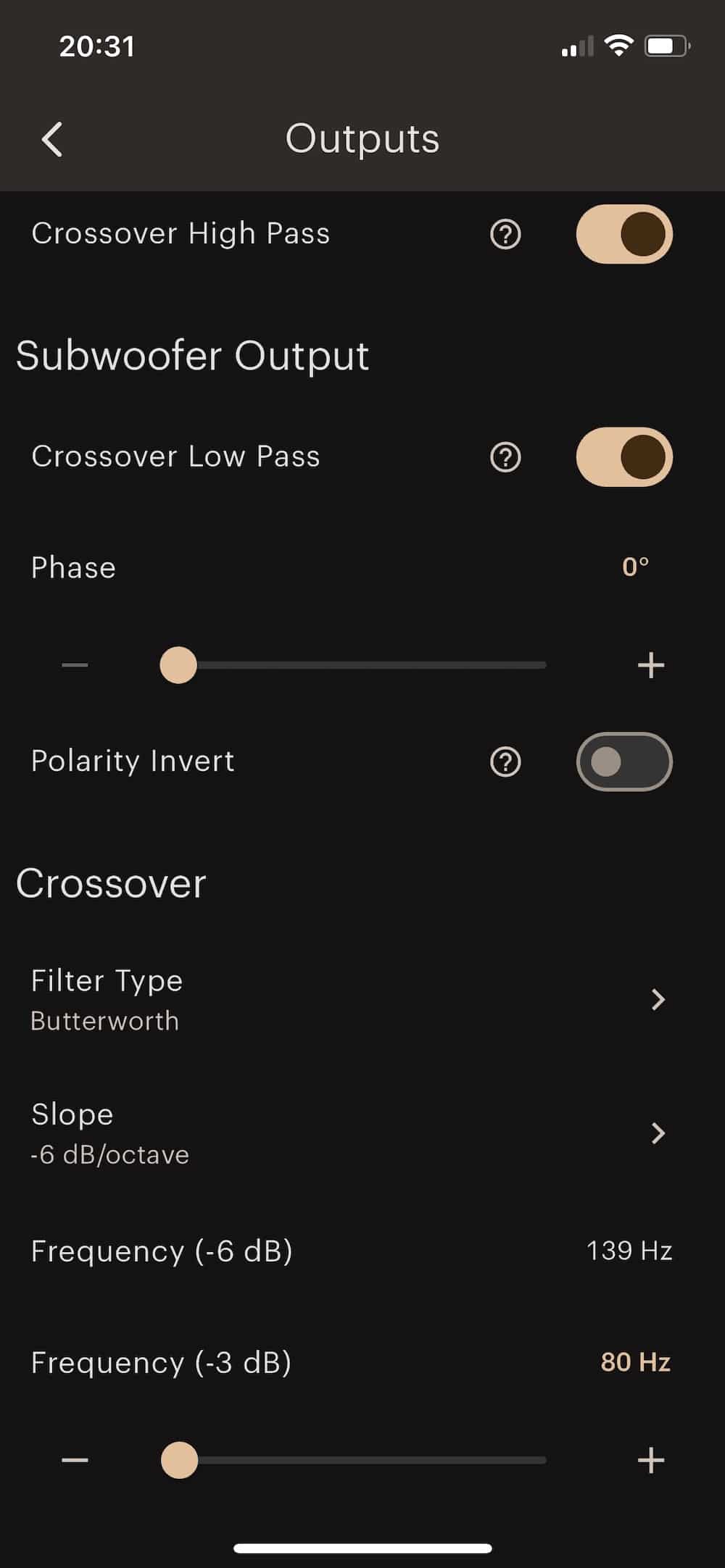
Task: Turn off Crossover Low Pass
Action: (624, 457)
